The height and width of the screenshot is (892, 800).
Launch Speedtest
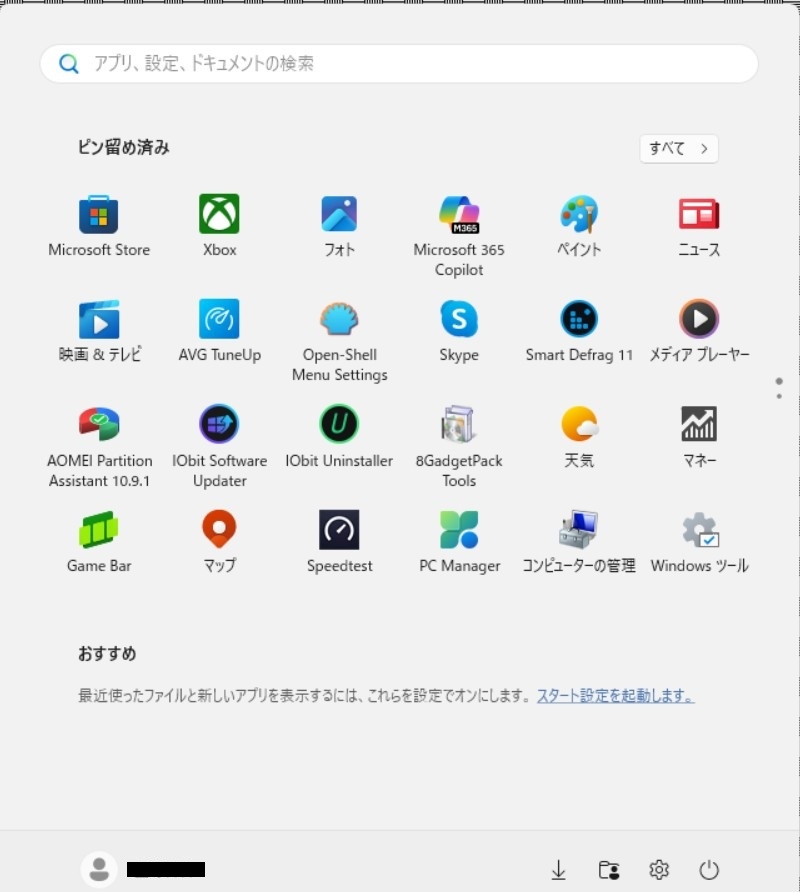[339, 530]
